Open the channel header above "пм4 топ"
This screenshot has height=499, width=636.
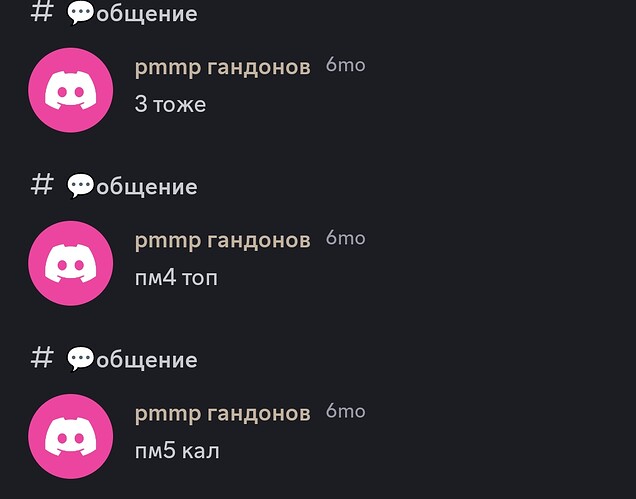coord(131,187)
